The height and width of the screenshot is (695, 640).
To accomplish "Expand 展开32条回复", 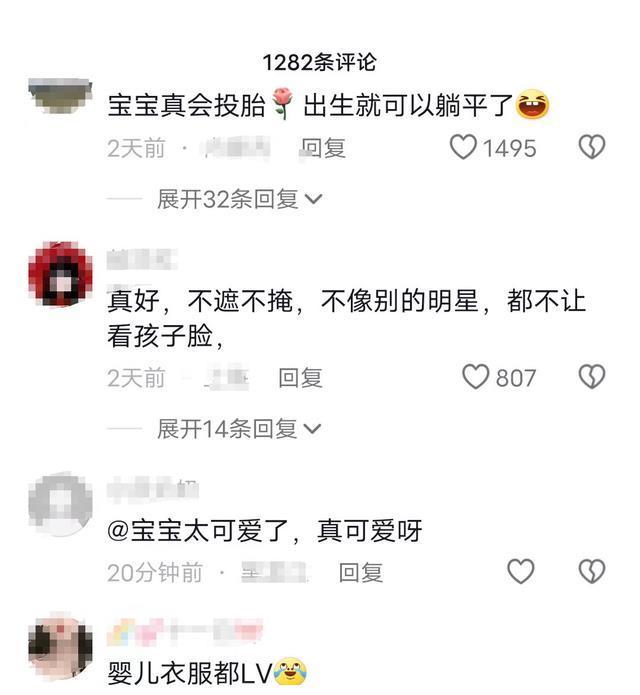I will pyautogui.click(x=240, y=199).
